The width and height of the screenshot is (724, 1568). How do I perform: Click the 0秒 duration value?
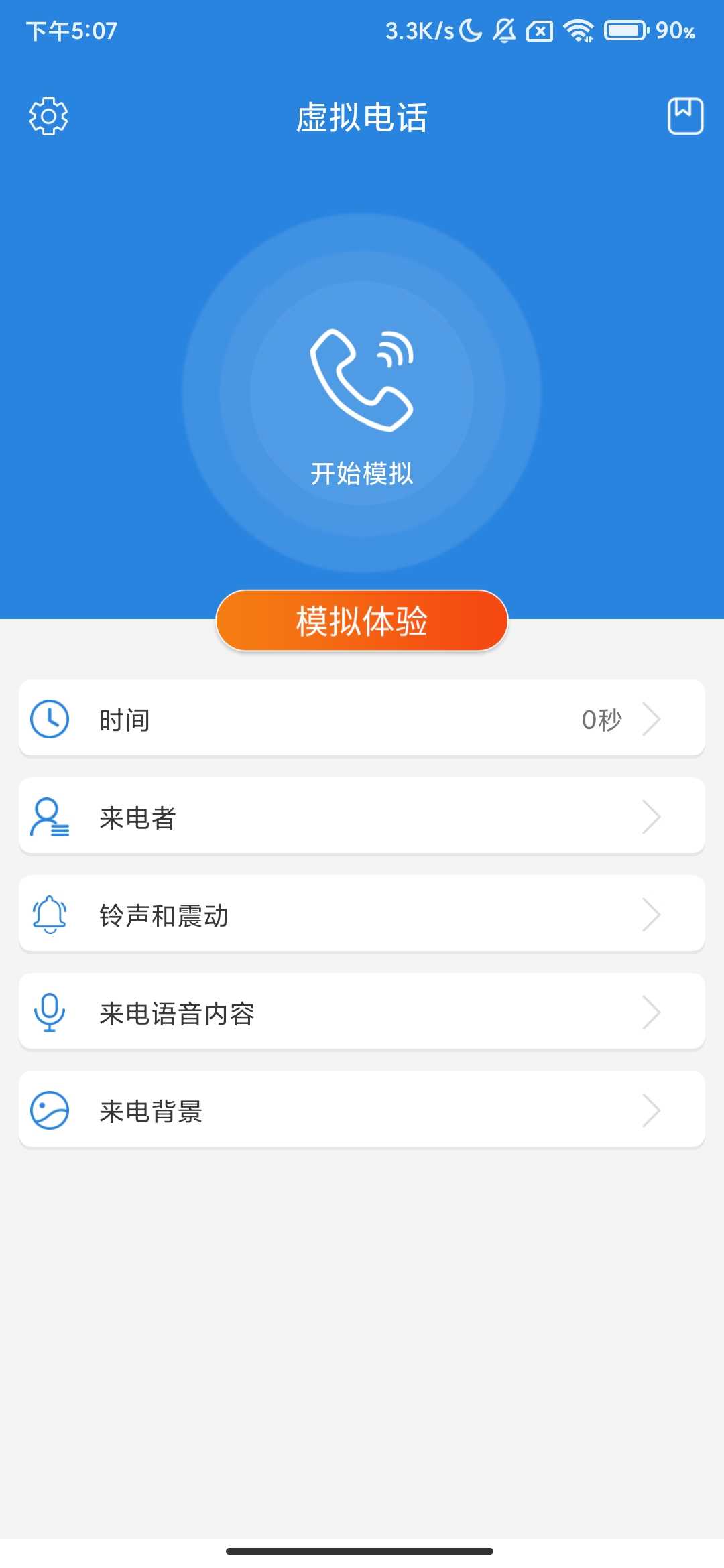coord(601,720)
